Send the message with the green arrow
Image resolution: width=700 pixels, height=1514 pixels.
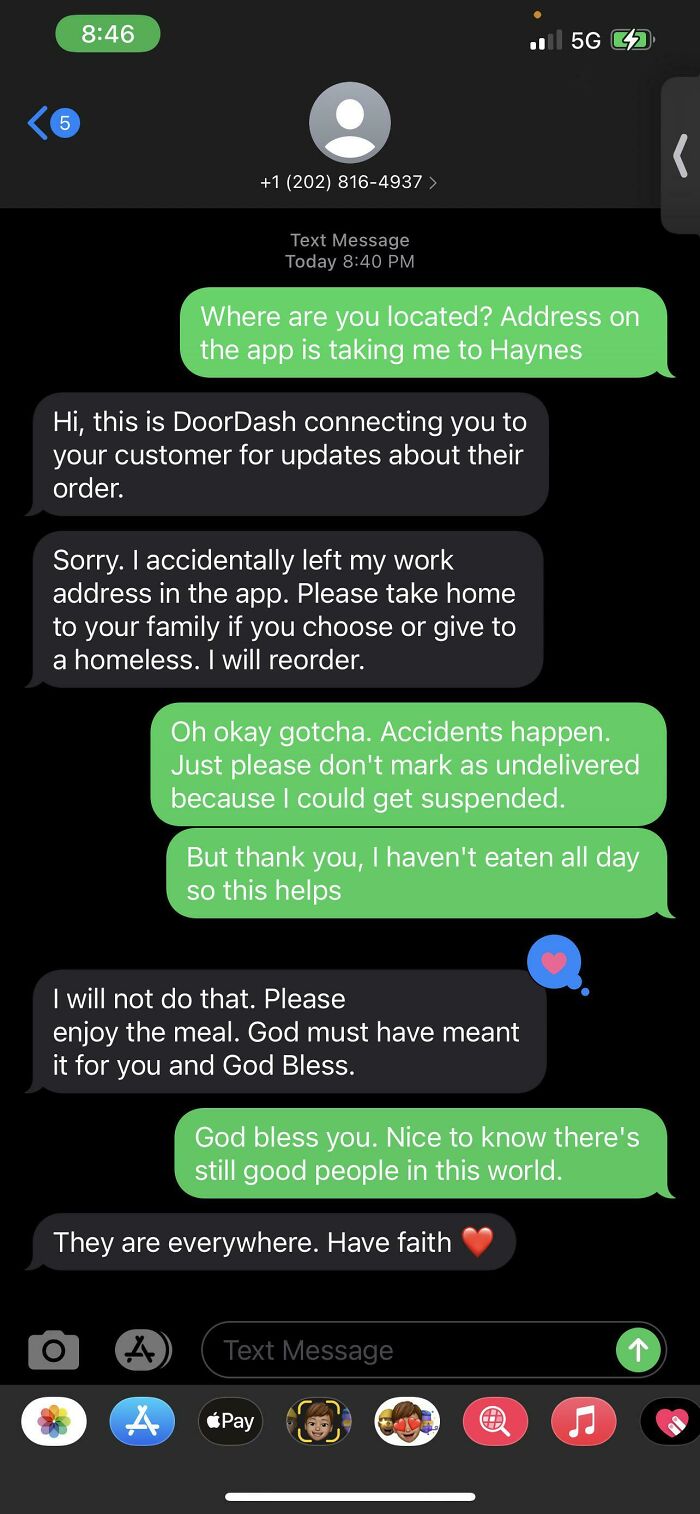(x=638, y=1350)
